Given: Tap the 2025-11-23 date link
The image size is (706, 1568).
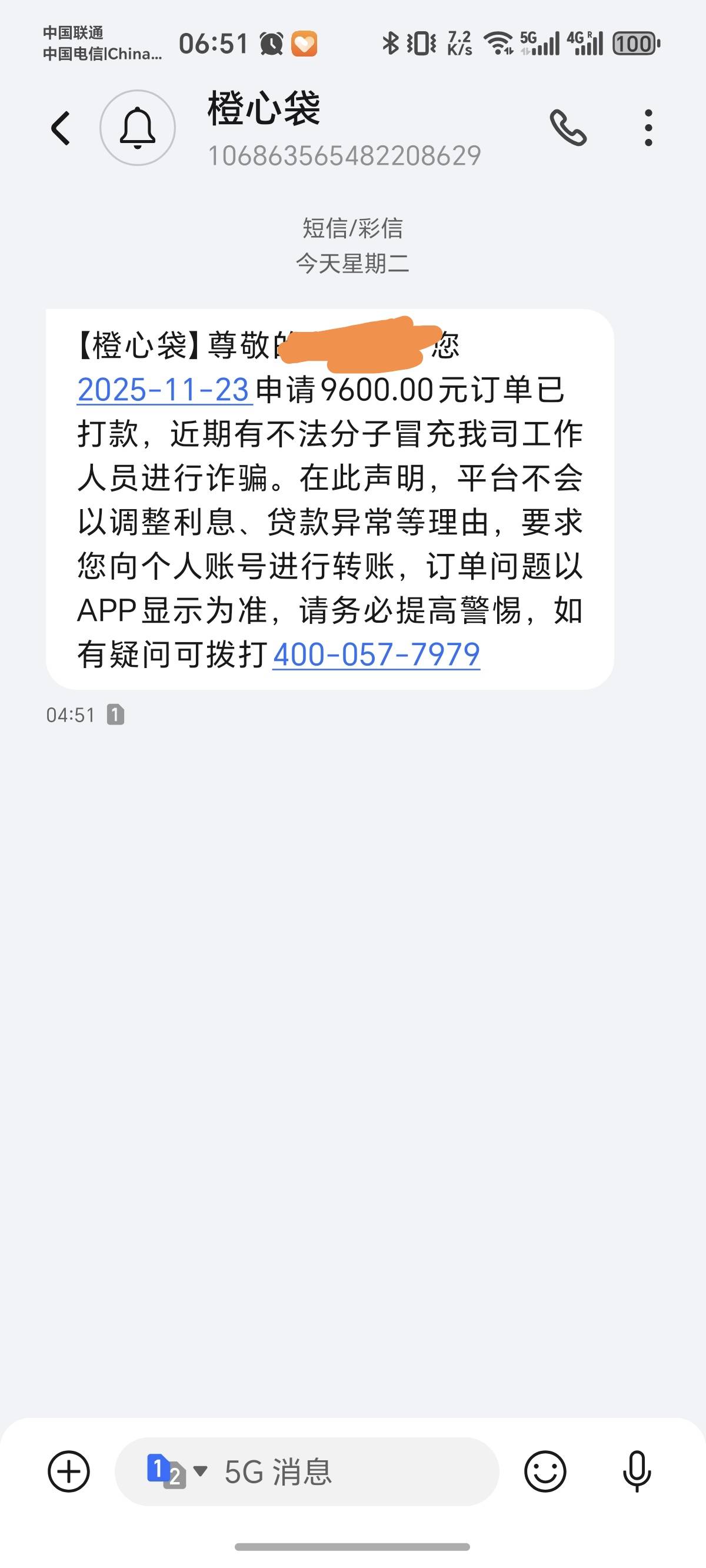Looking at the screenshot, I should pyautogui.click(x=164, y=390).
